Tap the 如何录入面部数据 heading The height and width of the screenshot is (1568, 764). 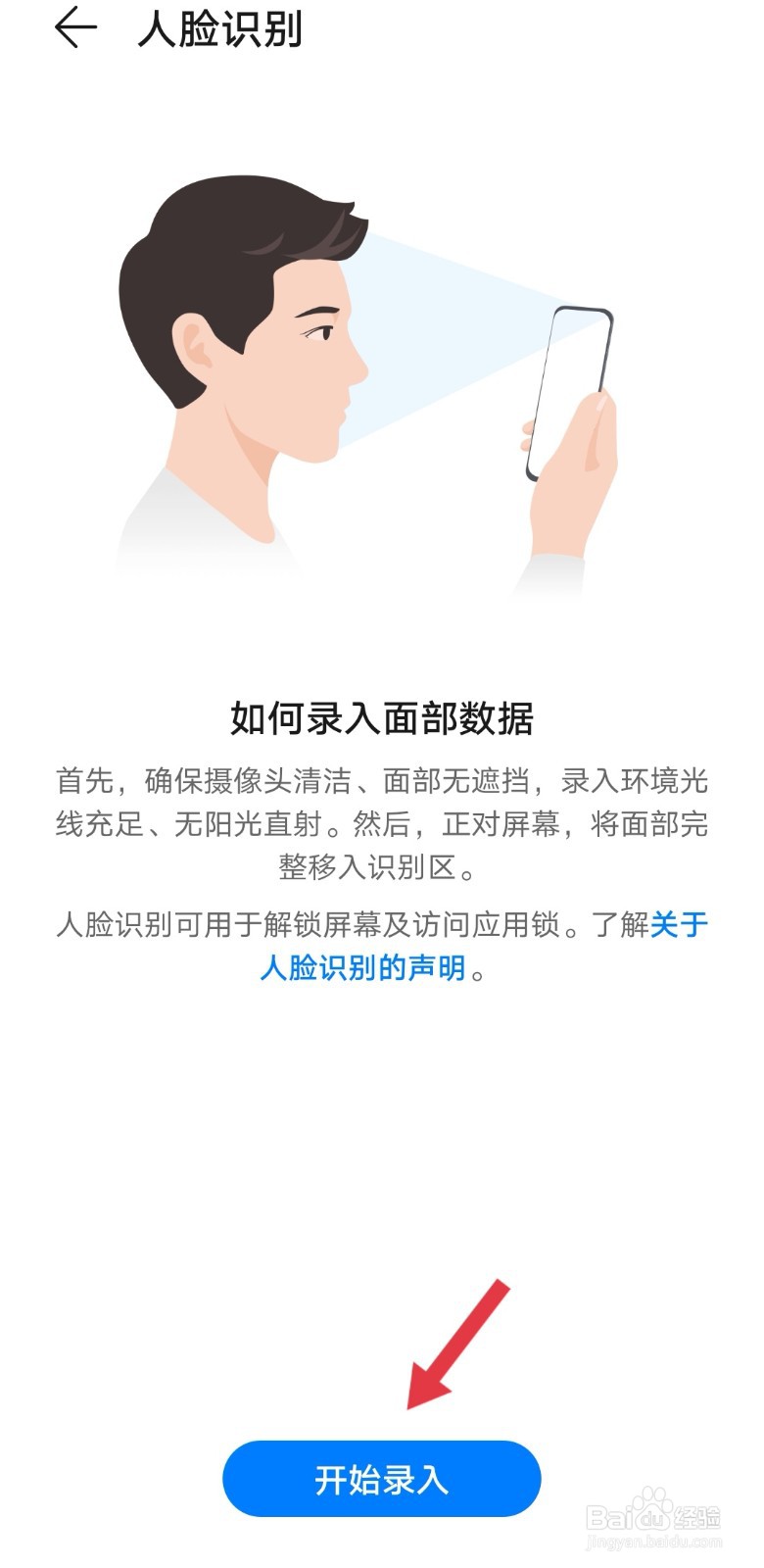tap(382, 715)
